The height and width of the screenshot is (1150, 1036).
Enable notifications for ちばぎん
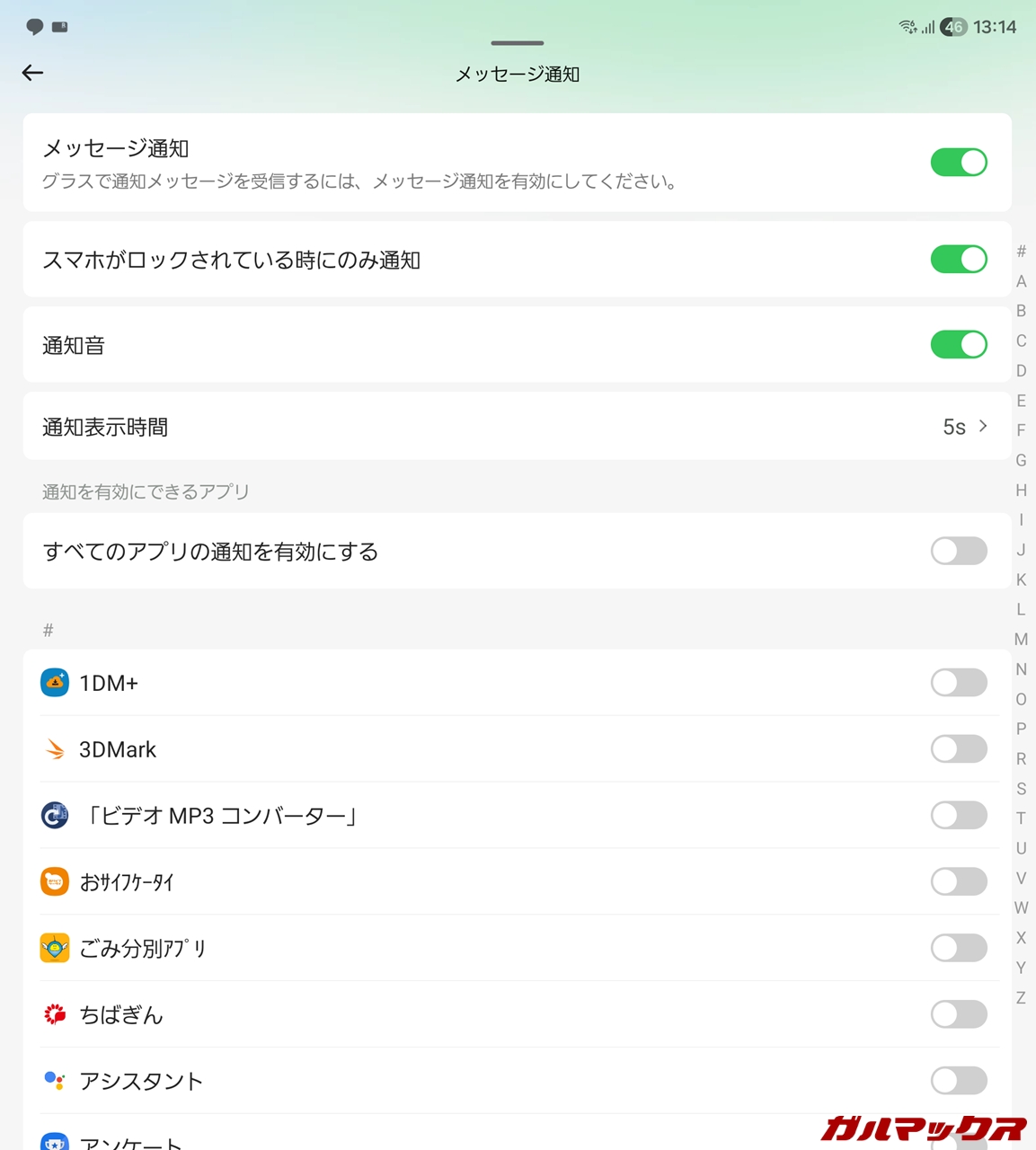[958, 1014]
